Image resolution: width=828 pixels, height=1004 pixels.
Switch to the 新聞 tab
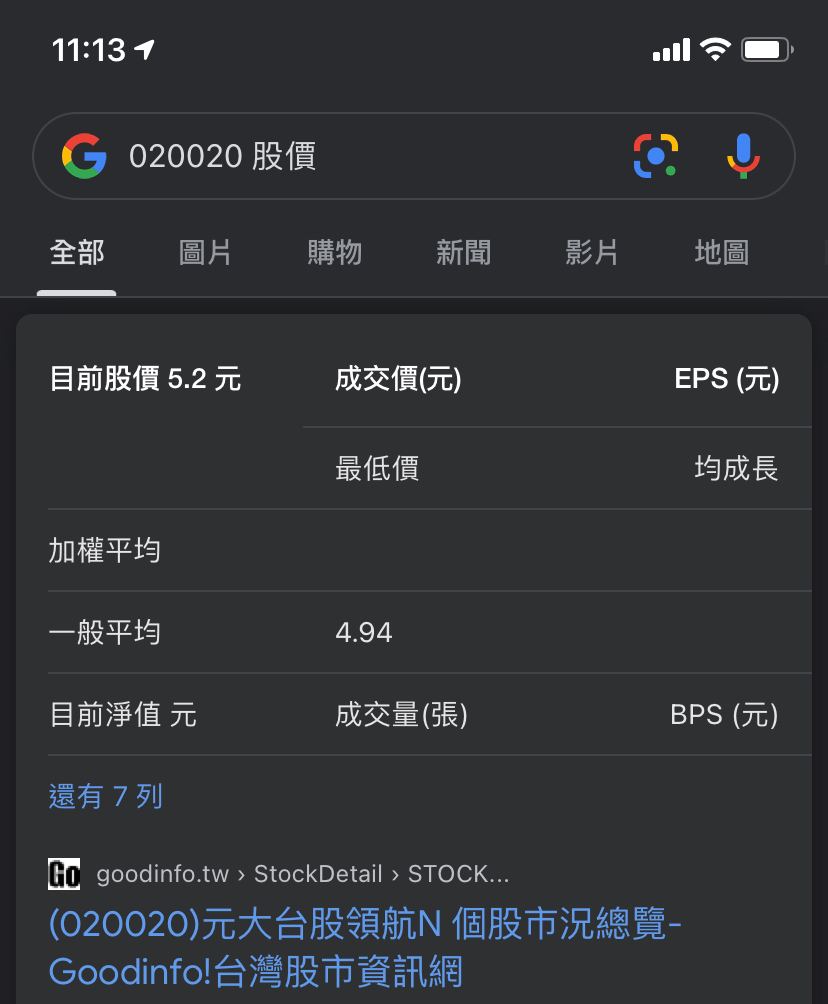click(x=463, y=253)
